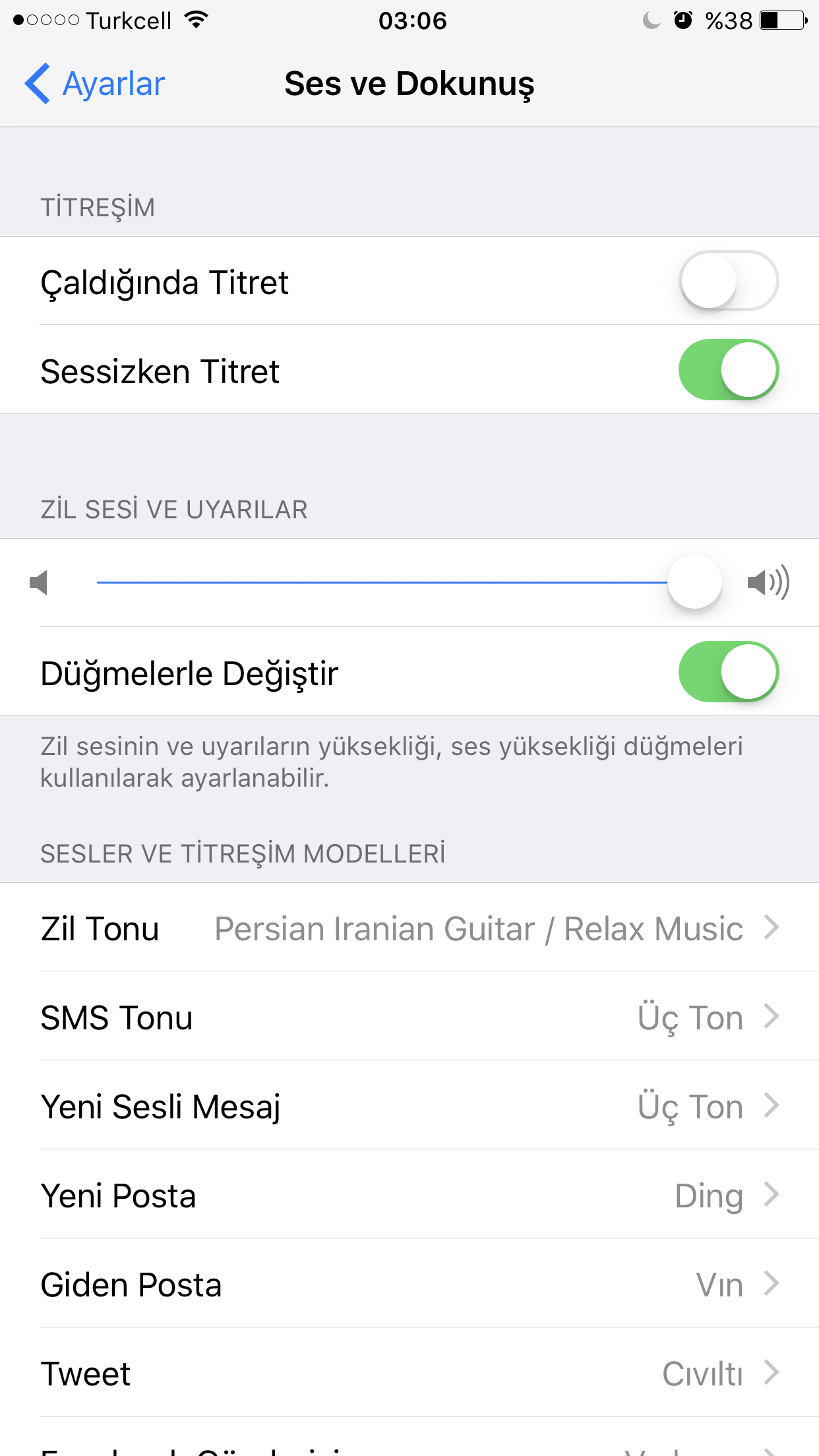The image size is (819, 1456).
Task: Select Yeni Sesli Mesaj sound option
Action: coord(409,1105)
